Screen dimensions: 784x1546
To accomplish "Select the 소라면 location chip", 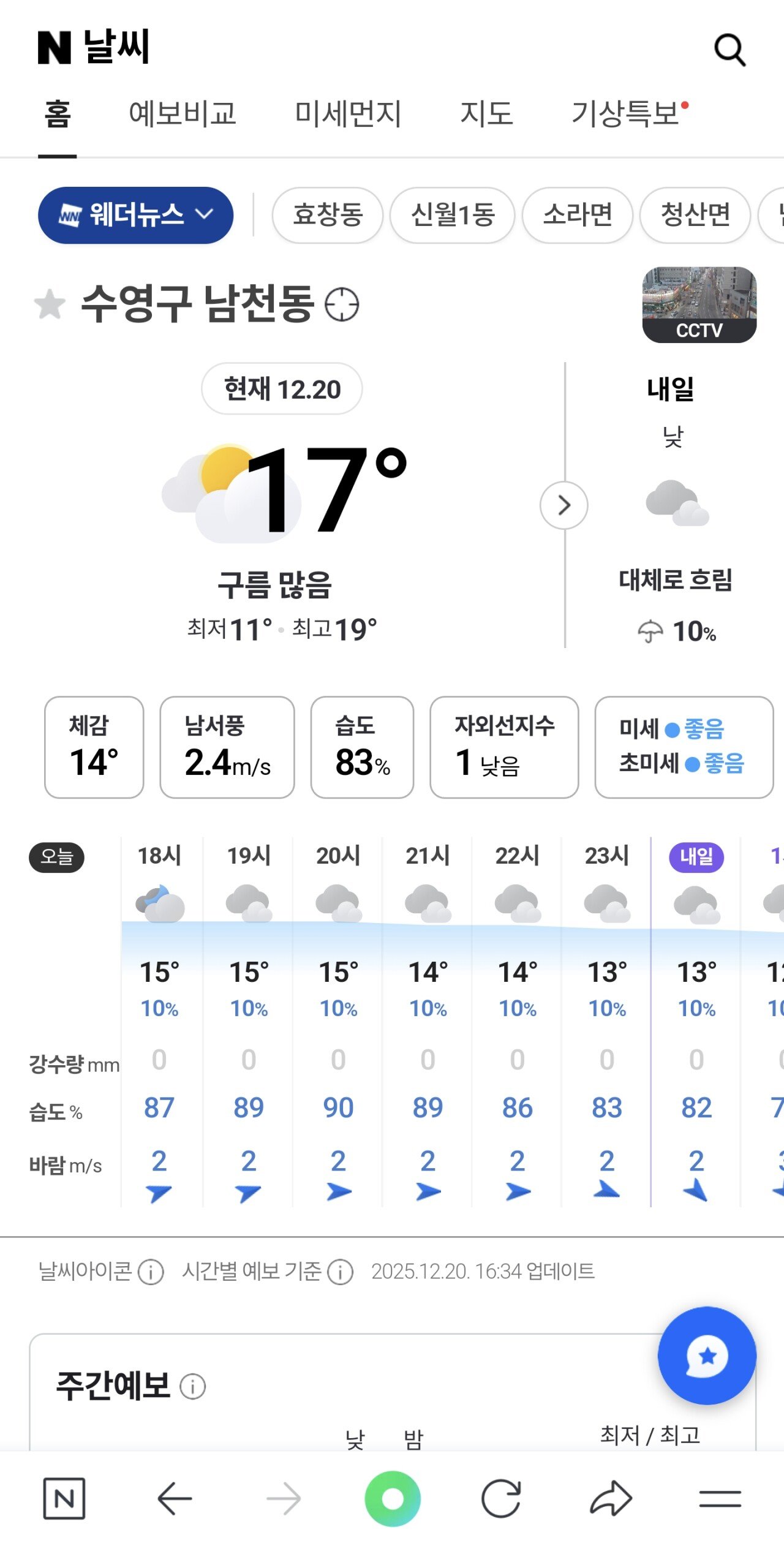I will point(577,215).
